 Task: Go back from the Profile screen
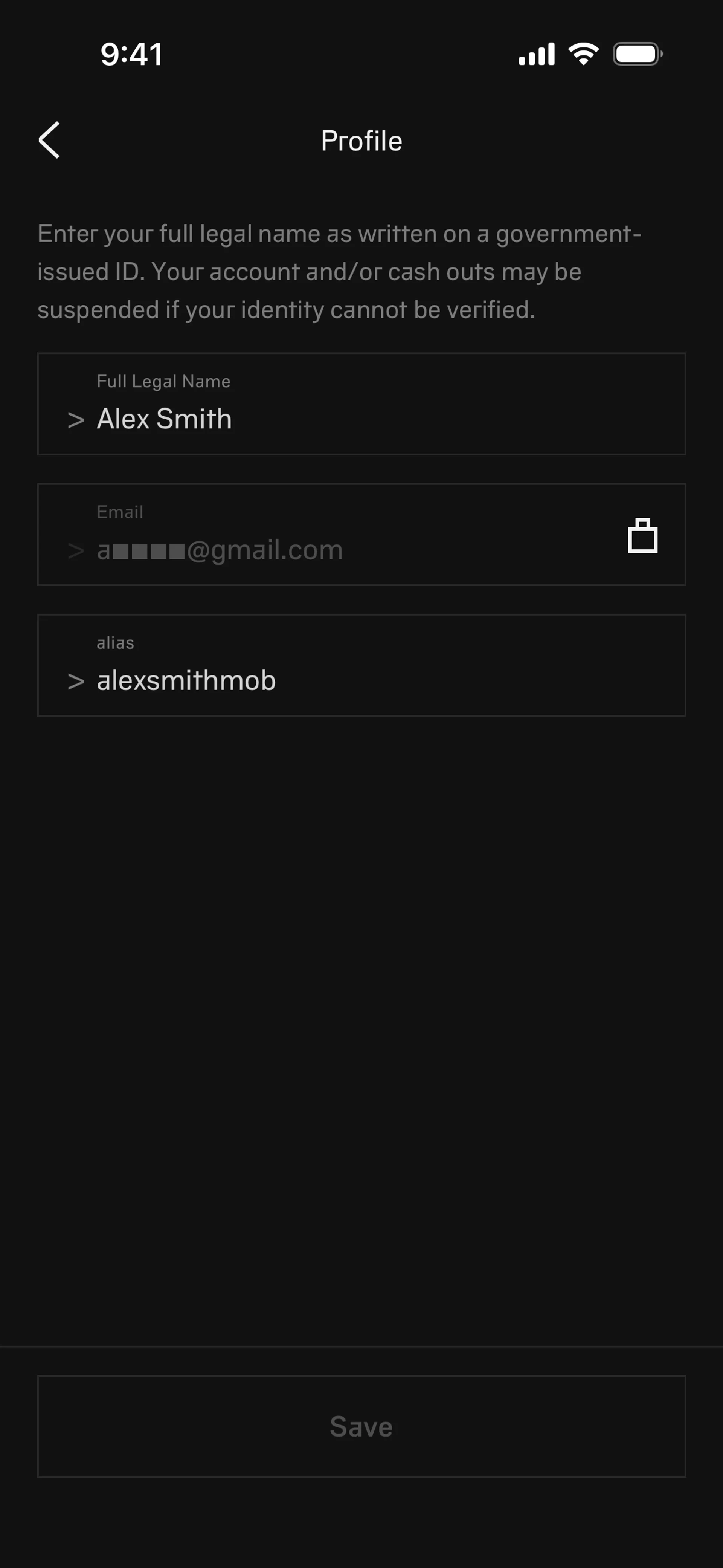tap(49, 140)
